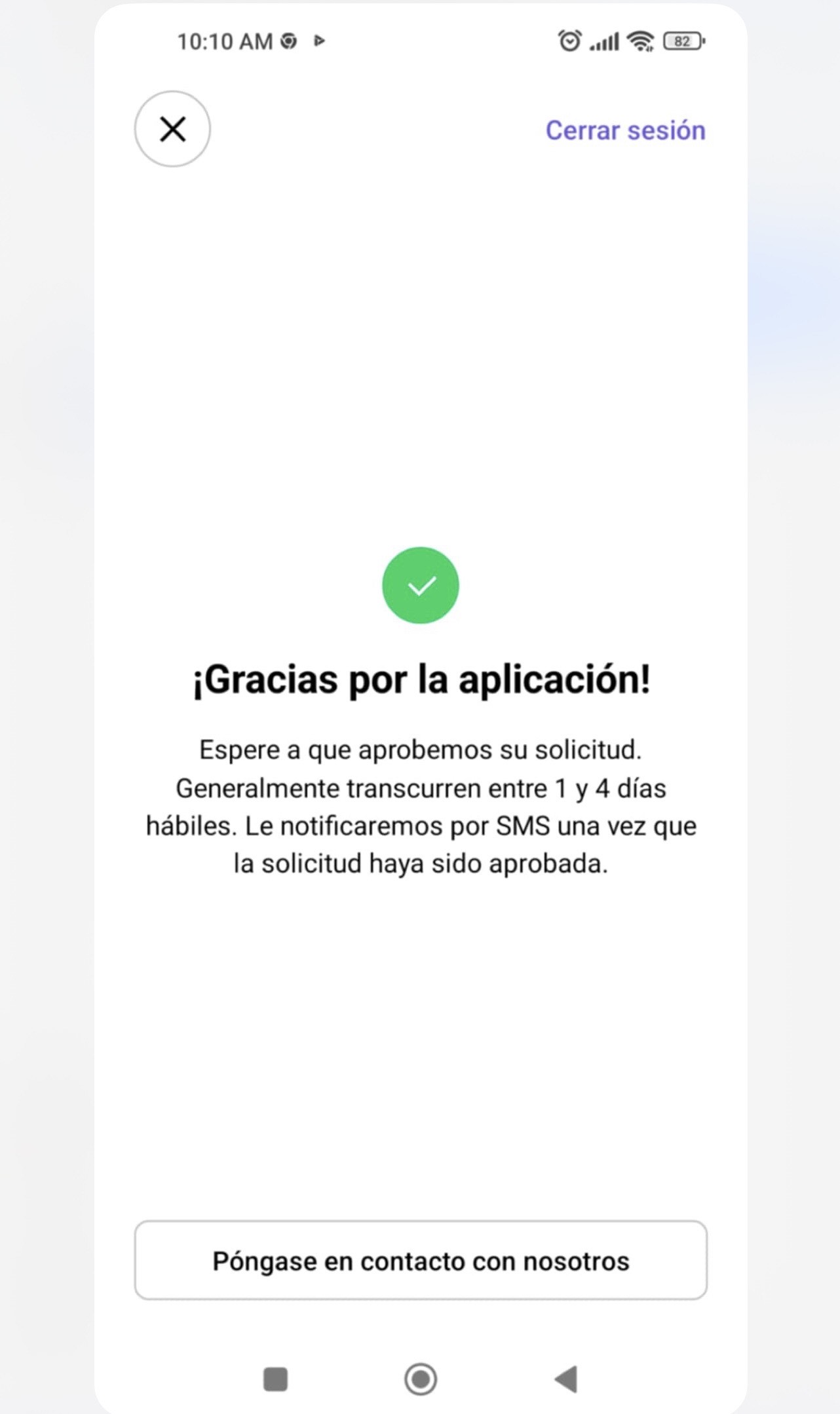The width and height of the screenshot is (840, 1414).
Task: Close the confirmation screen with the X
Action: coord(172,129)
